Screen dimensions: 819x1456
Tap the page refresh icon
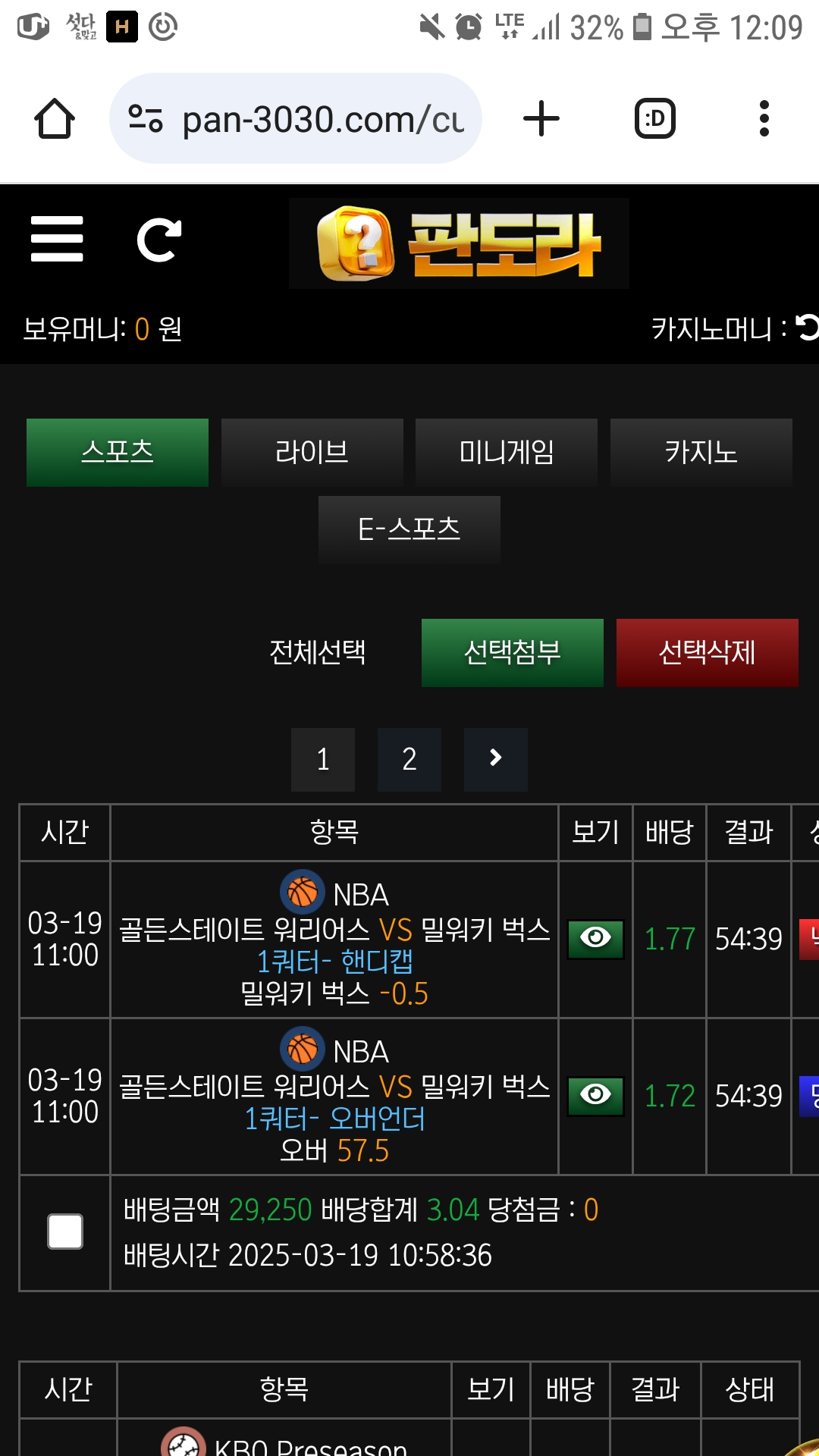point(159,240)
